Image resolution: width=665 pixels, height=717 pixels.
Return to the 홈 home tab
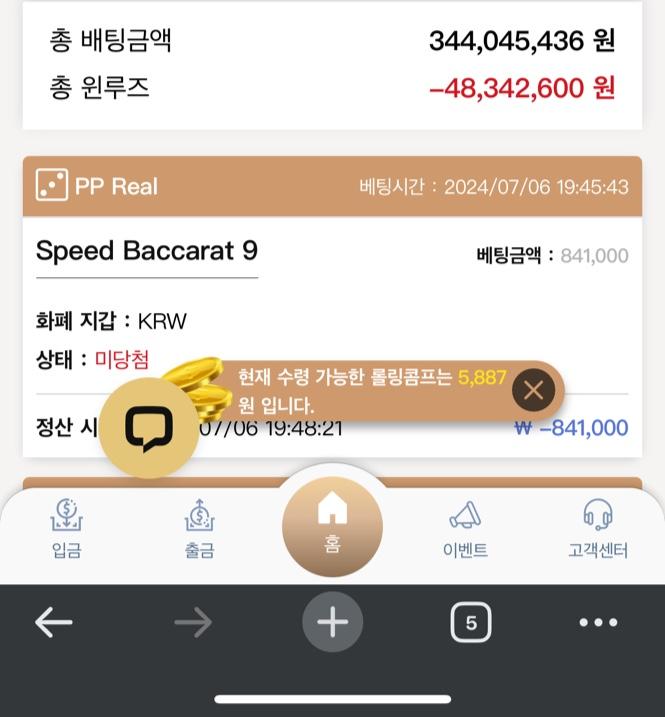pos(332,527)
